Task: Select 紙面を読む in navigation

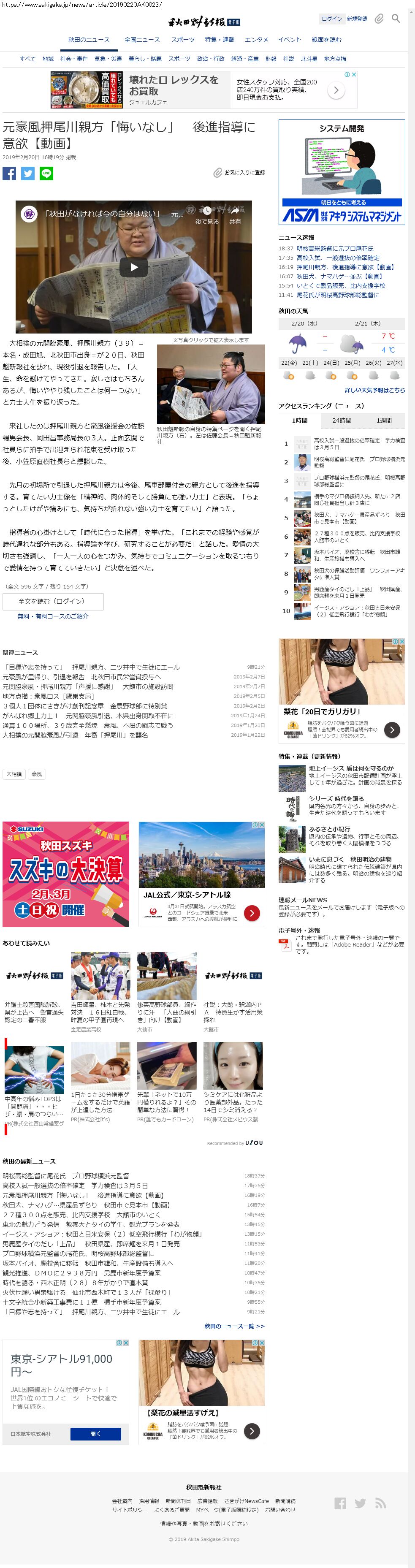Action: tap(326, 40)
